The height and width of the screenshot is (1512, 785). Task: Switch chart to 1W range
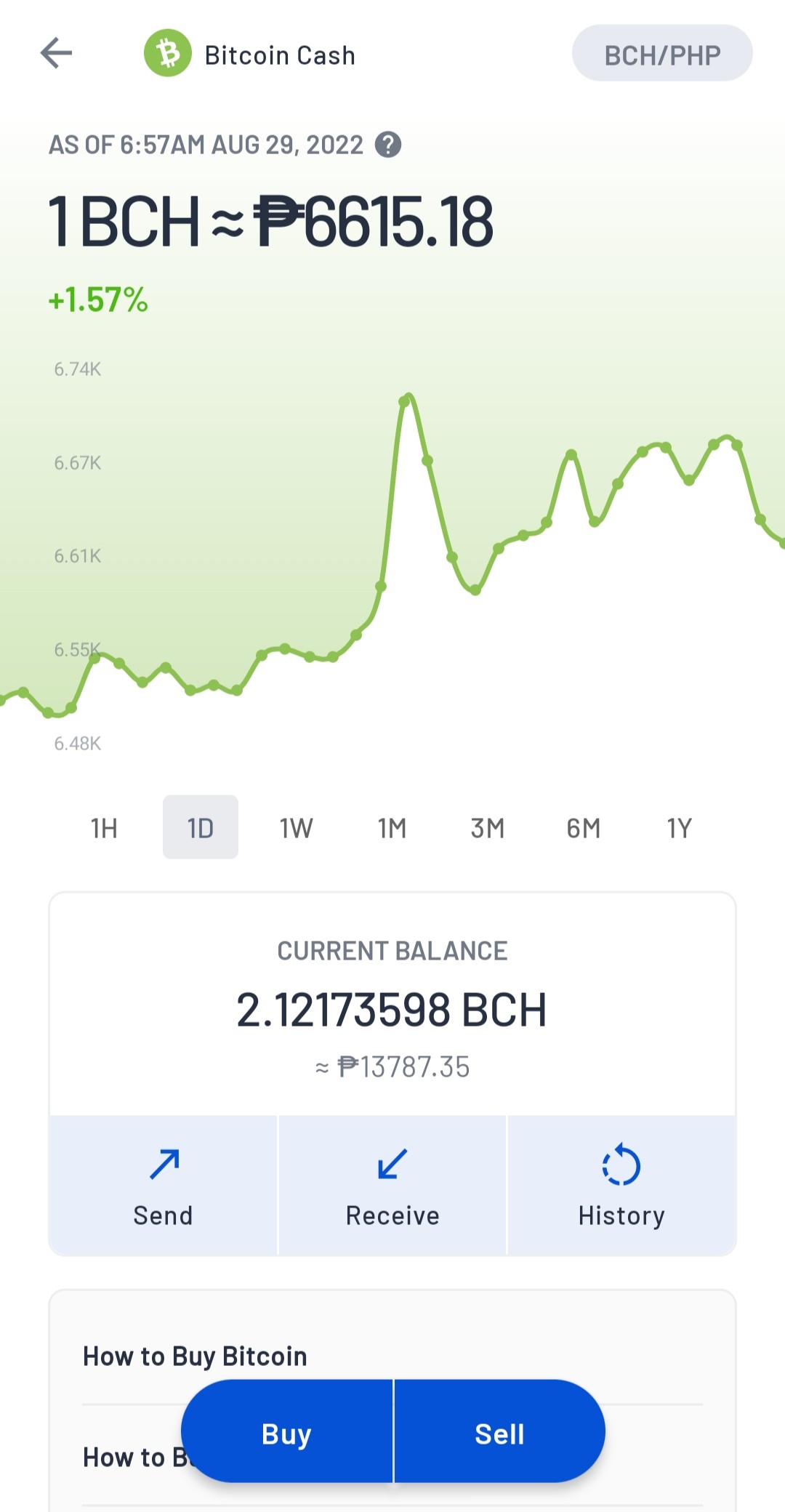coord(296,827)
